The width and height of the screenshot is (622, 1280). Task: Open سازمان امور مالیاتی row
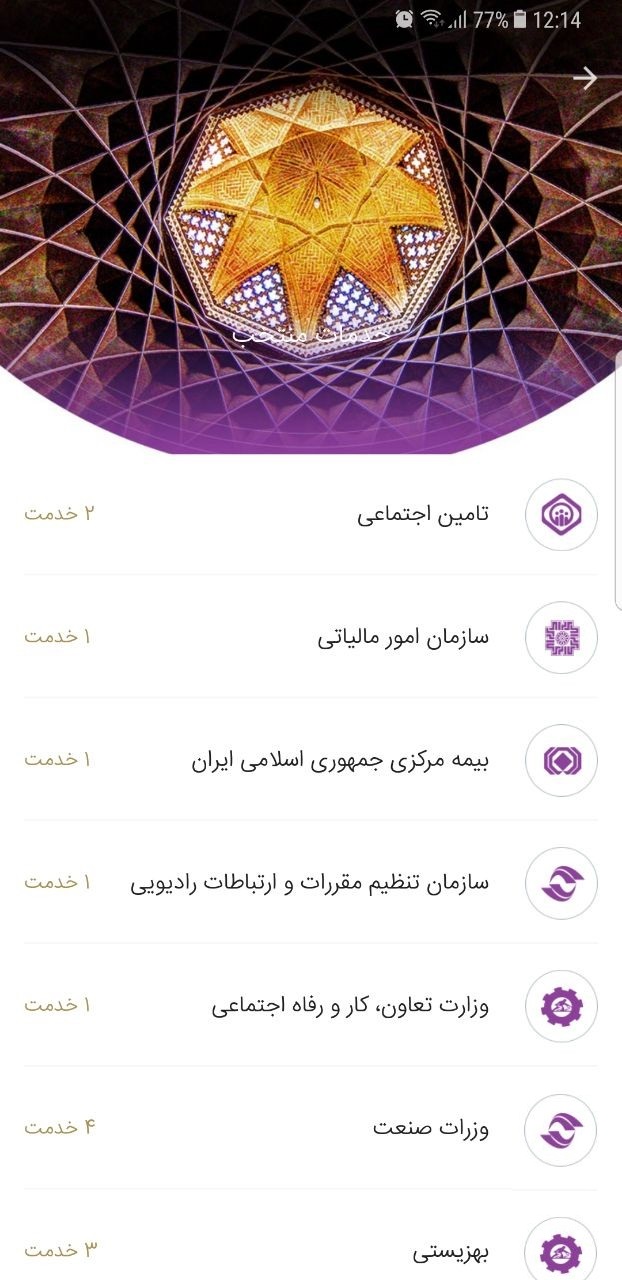[x=311, y=637]
